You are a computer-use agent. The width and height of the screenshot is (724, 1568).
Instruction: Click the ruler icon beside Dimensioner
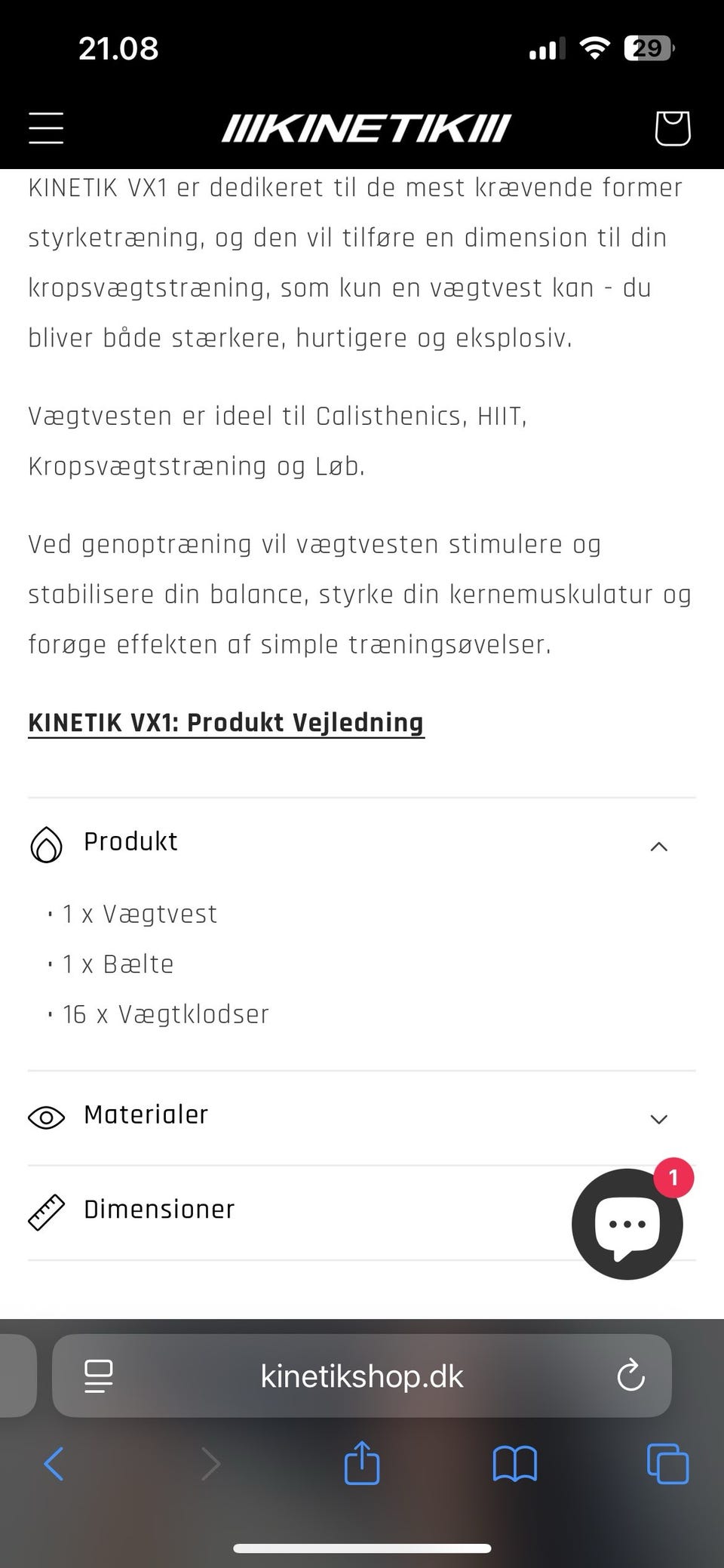click(x=47, y=1209)
